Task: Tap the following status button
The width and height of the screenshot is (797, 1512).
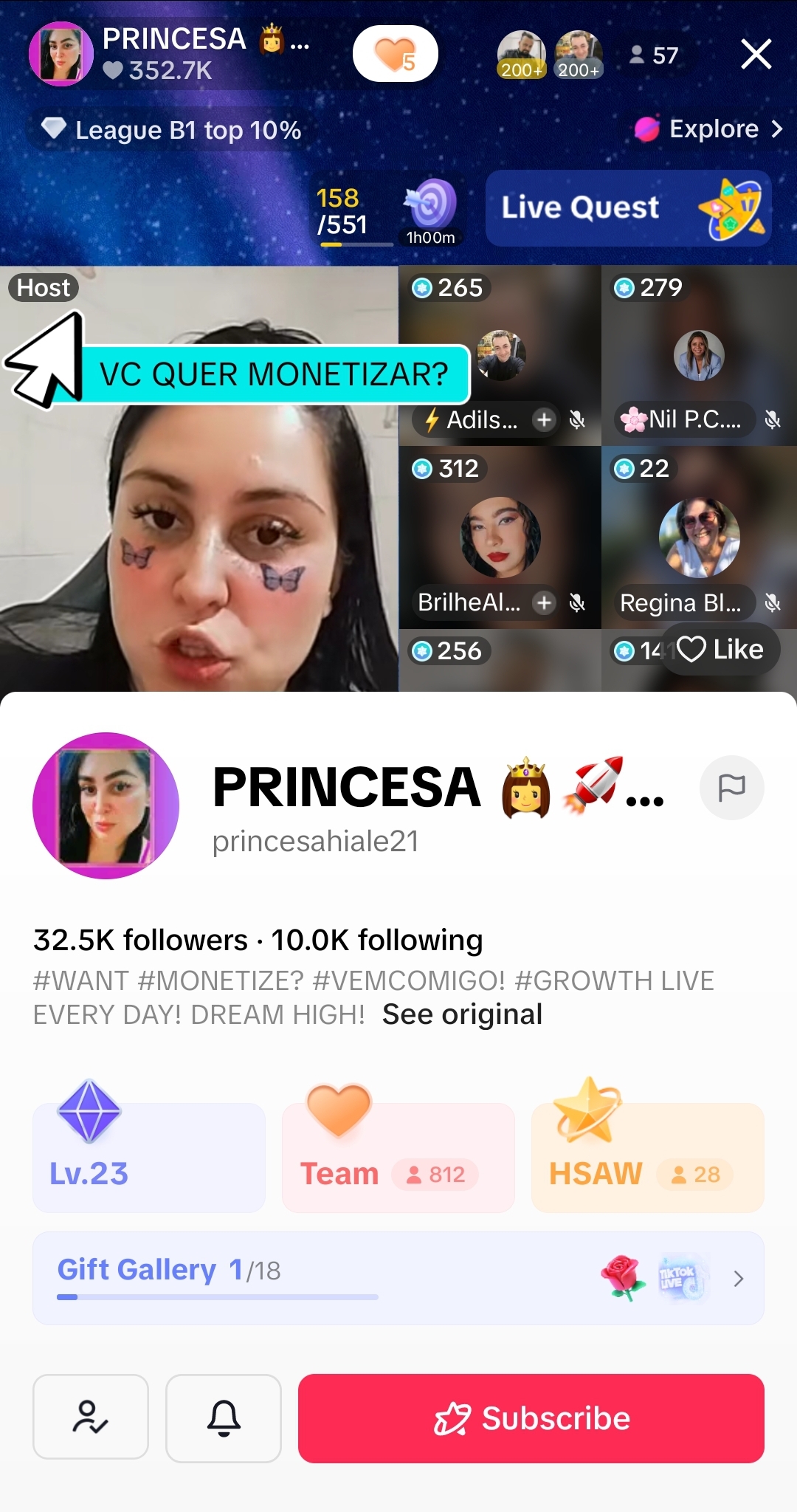Action: coord(91,1418)
